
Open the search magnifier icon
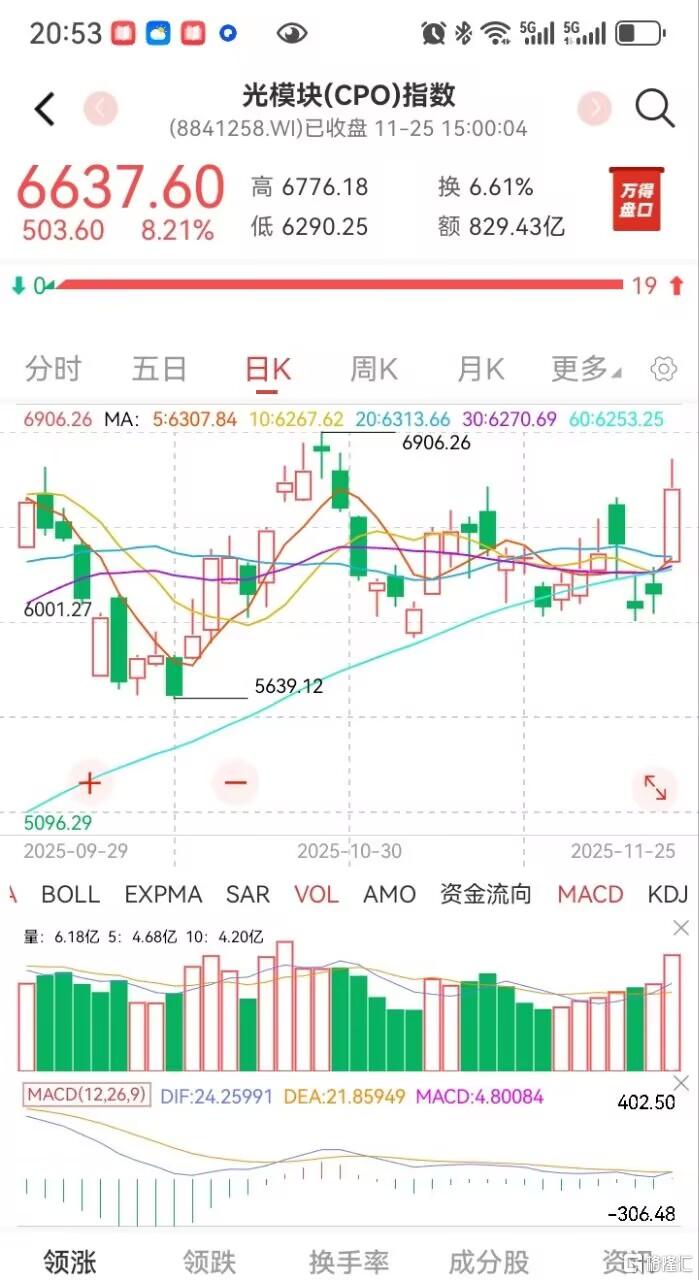pos(655,108)
